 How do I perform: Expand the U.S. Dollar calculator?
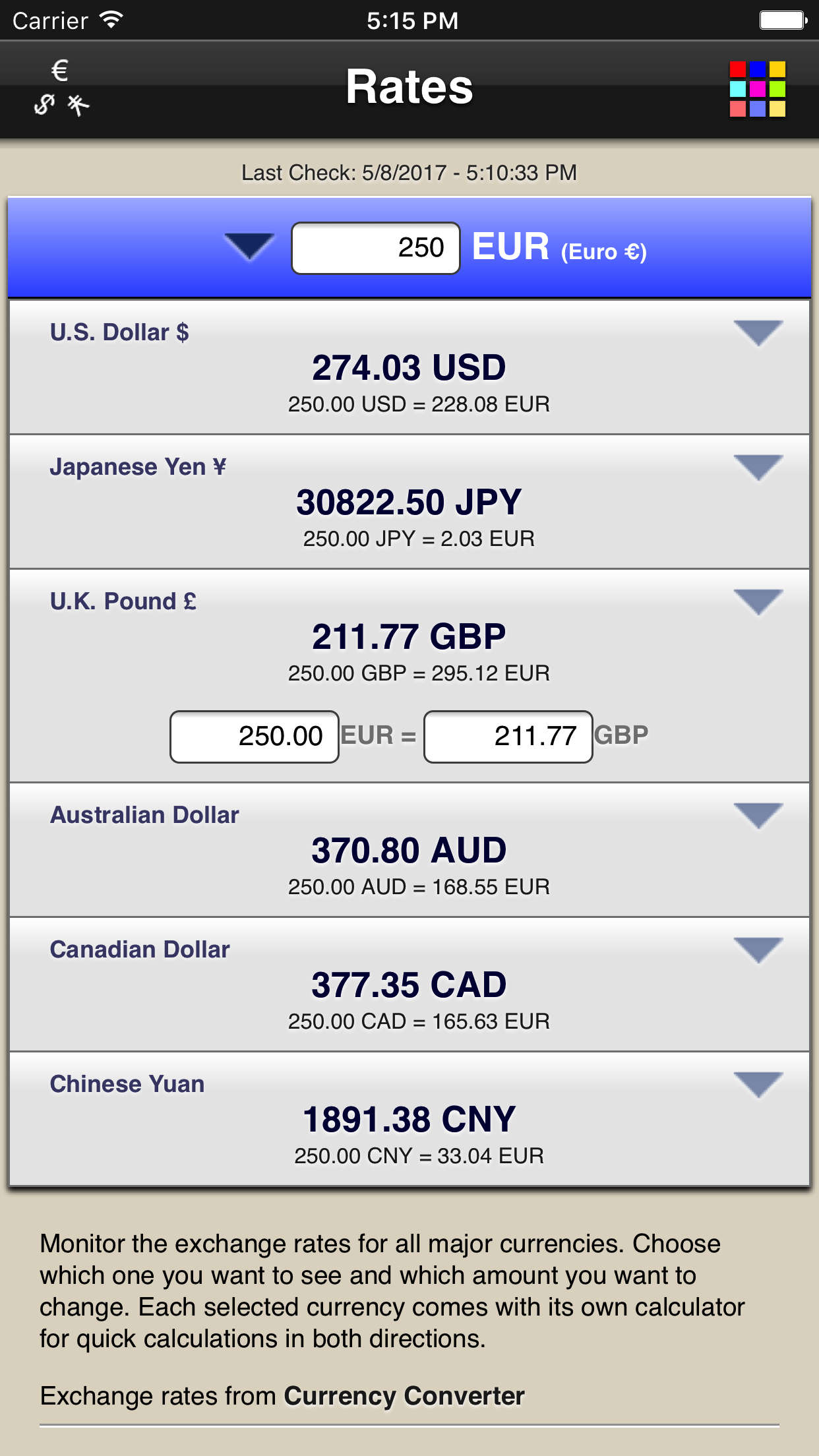[x=758, y=333]
